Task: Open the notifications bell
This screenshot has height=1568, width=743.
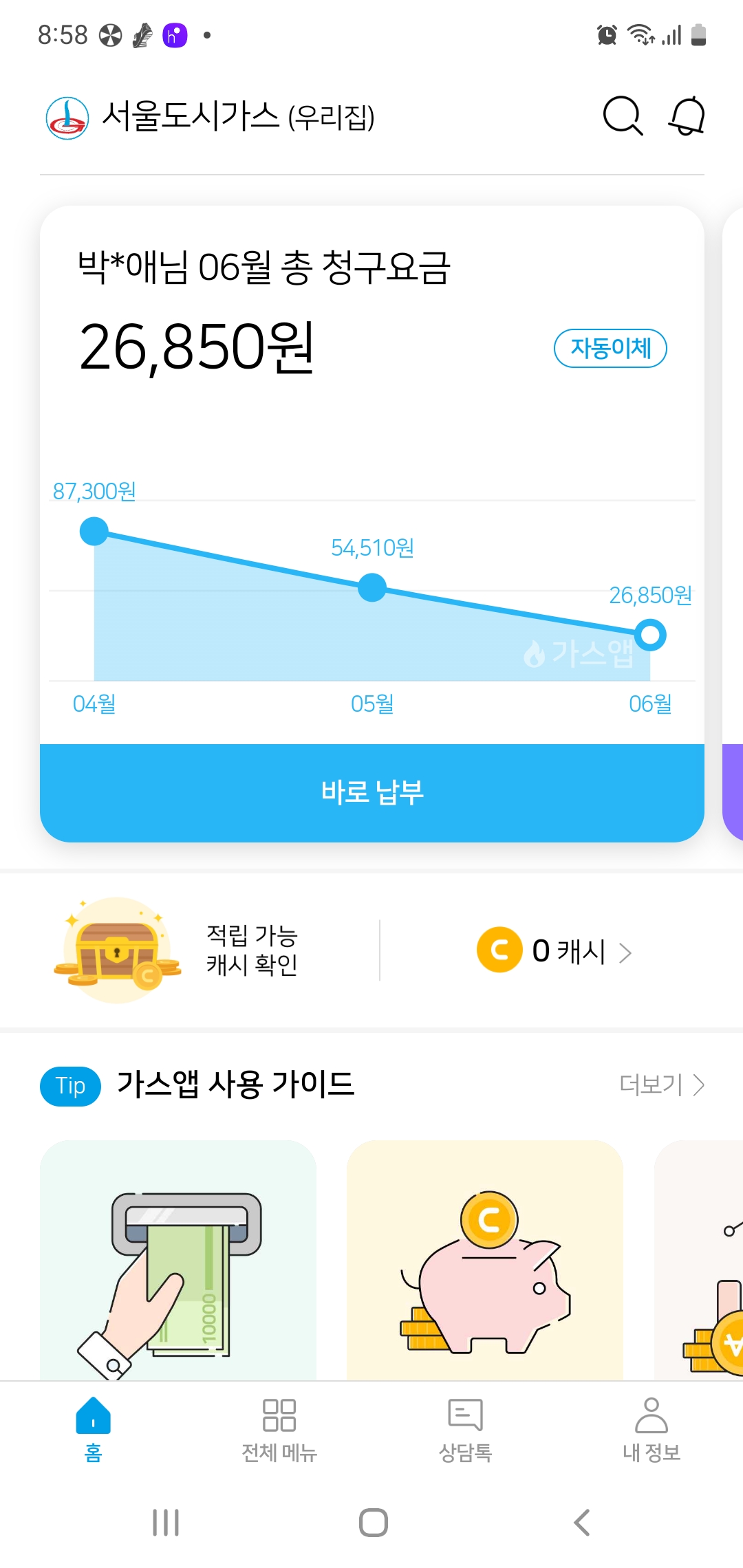Action: [x=687, y=116]
